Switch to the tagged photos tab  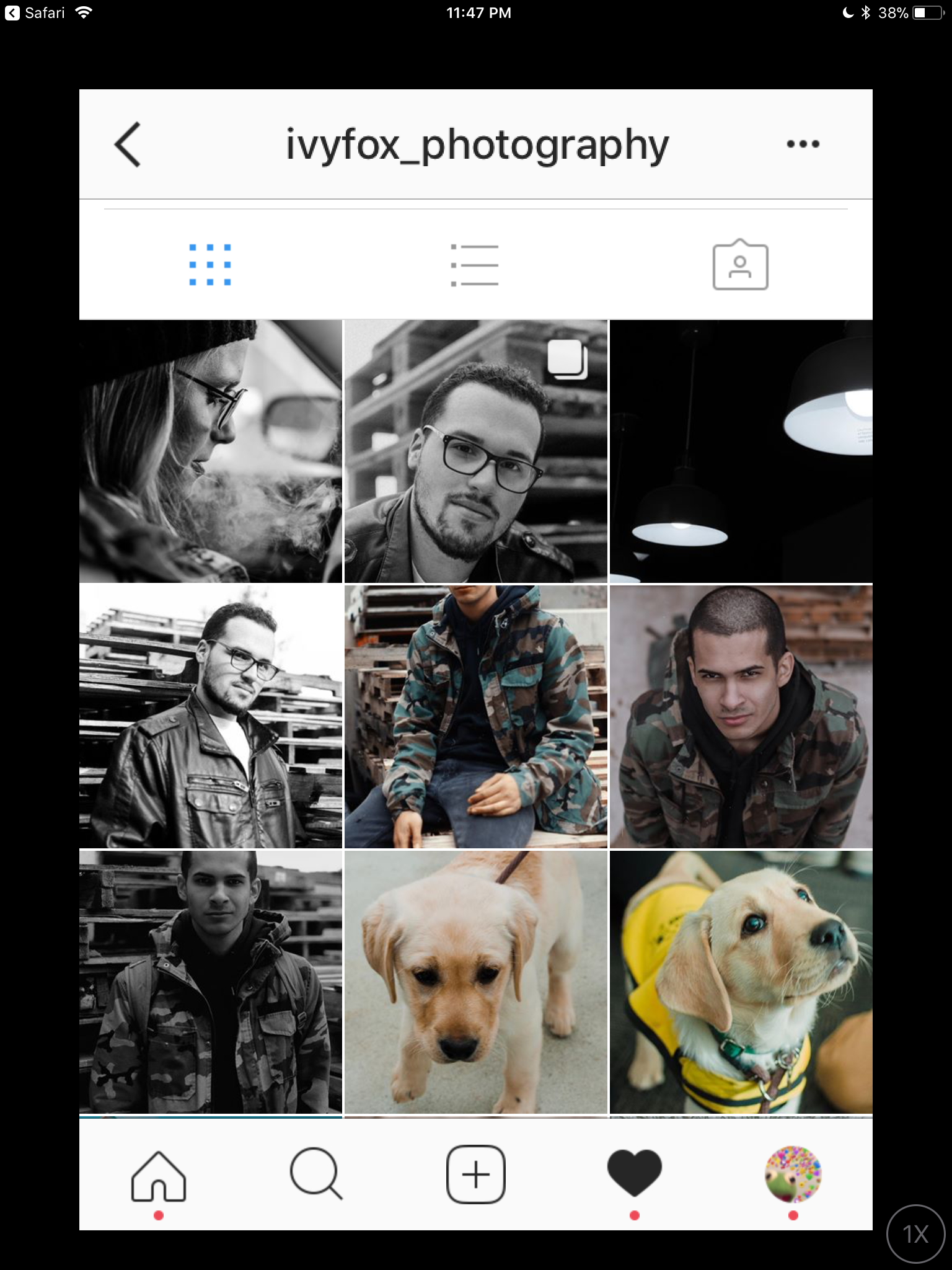pos(740,265)
